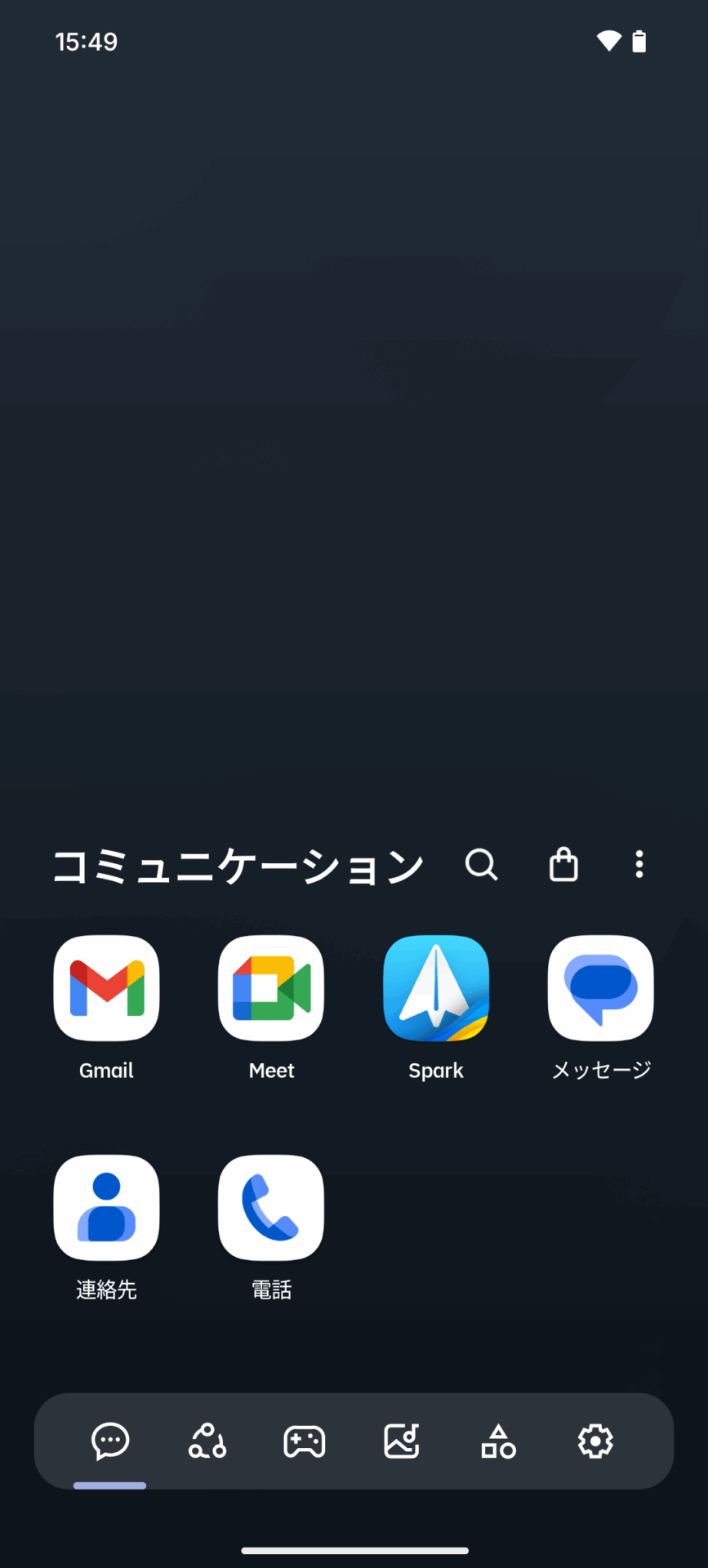Launch the Gmail app
Image resolution: width=708 pixels, height=1568 pixels.
click(x=106, y=988)
